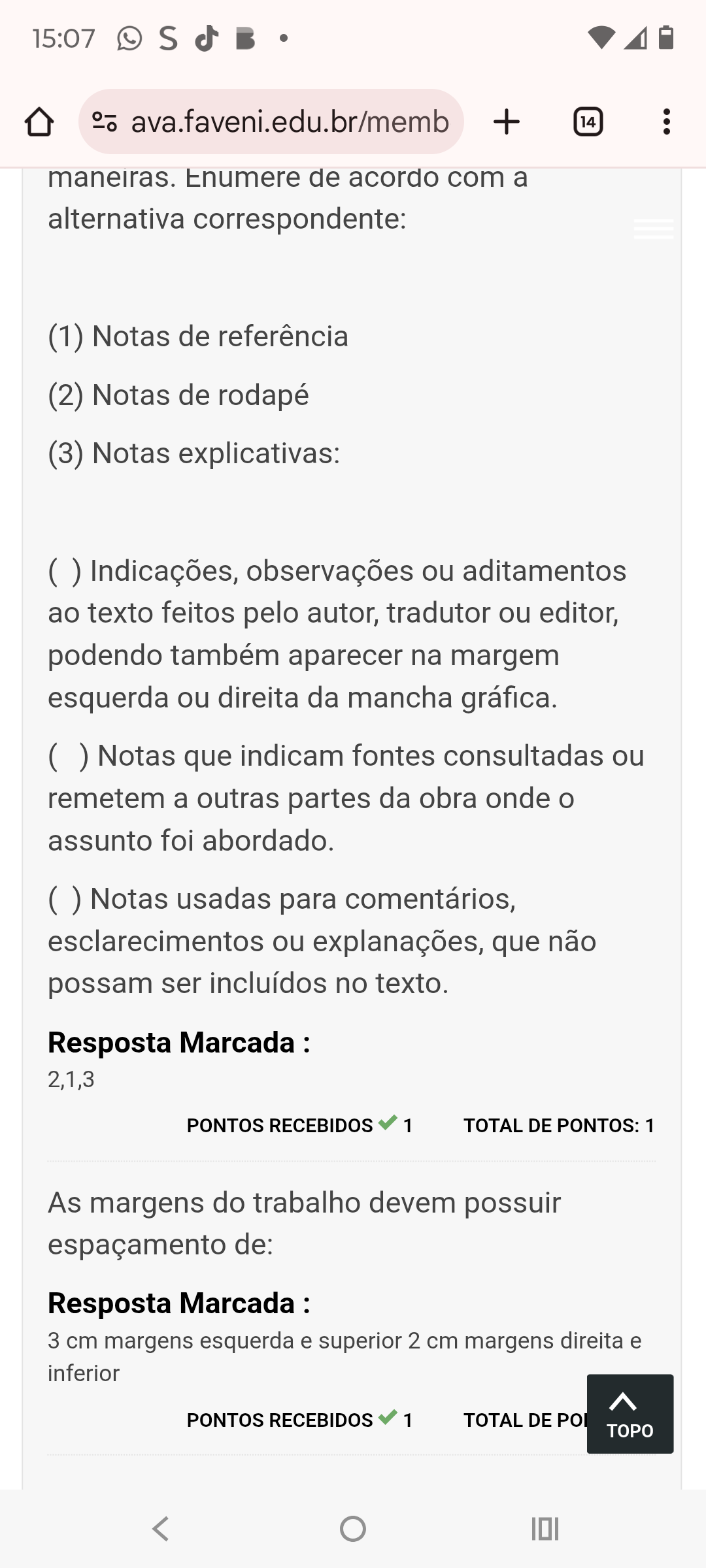Open the page hamburger menu
This screenshot has width=706, height=1568.
pos(653,229)
